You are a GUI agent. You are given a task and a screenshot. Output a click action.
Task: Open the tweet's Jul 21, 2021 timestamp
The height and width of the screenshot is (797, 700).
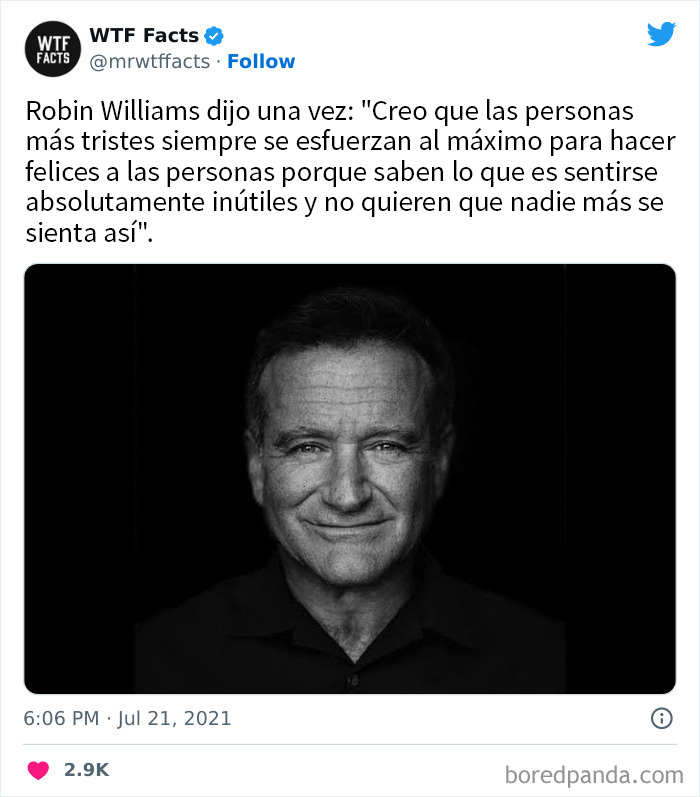click(x=127, y=718)
